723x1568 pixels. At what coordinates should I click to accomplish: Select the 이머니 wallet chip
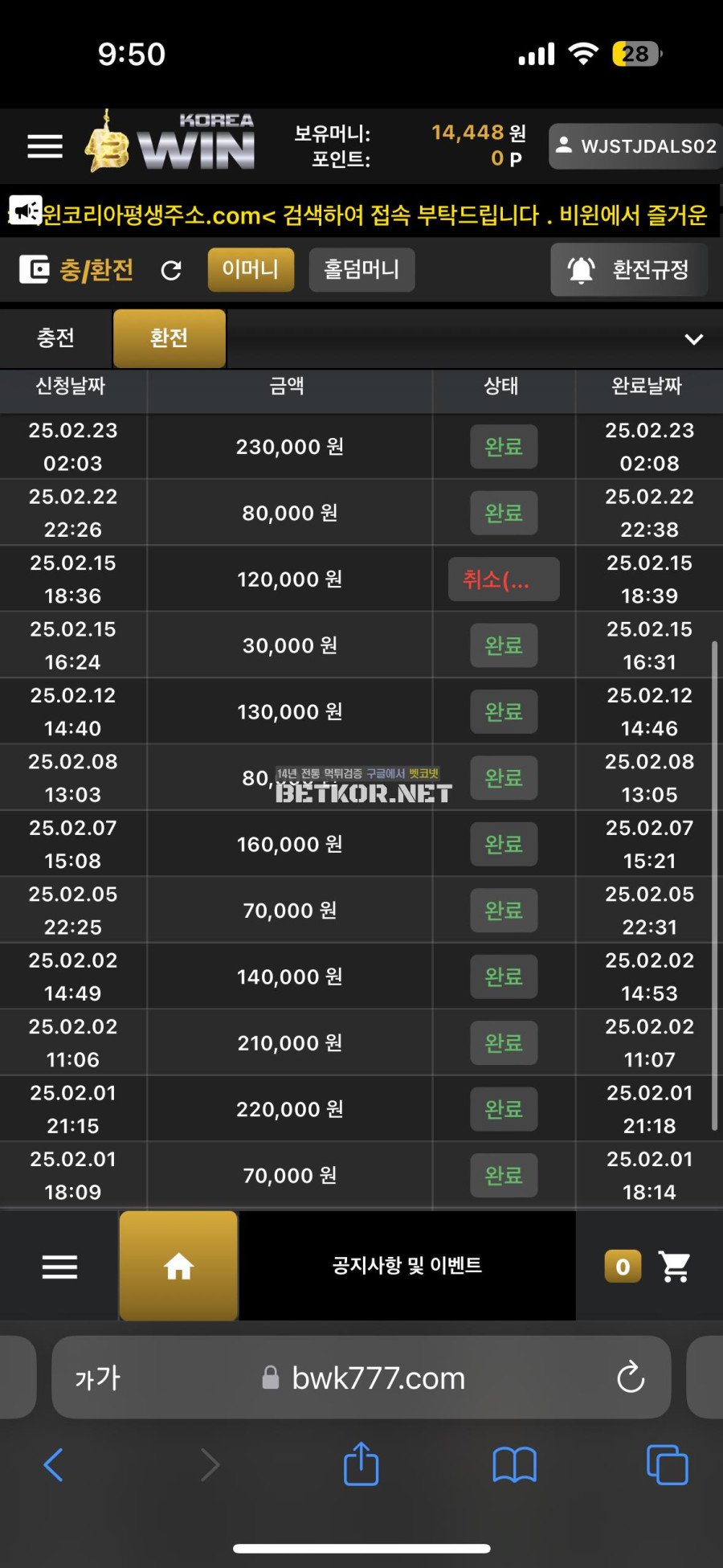tap(251, 269)
